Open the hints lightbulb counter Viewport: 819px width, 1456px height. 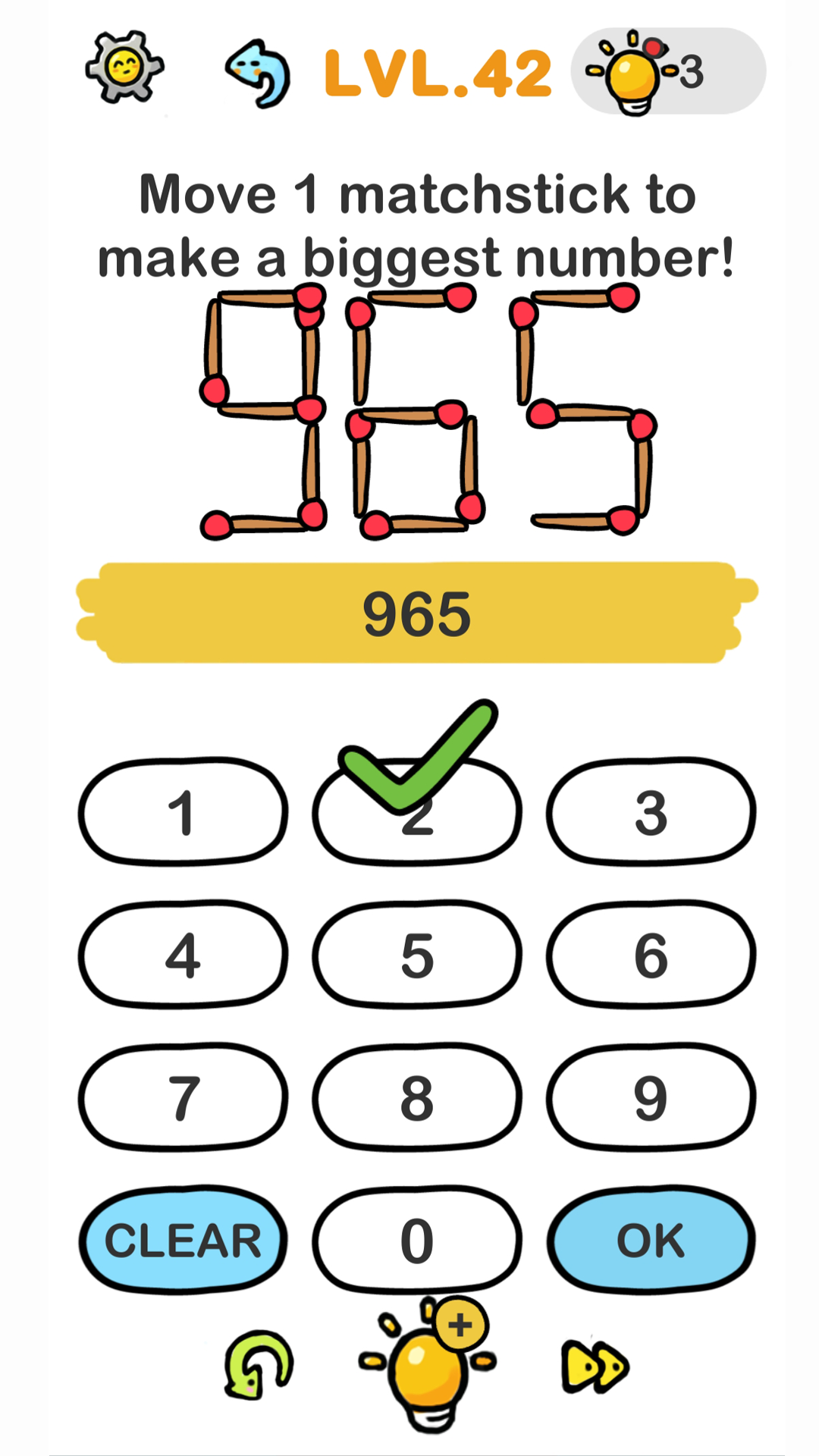coord(667,72)
